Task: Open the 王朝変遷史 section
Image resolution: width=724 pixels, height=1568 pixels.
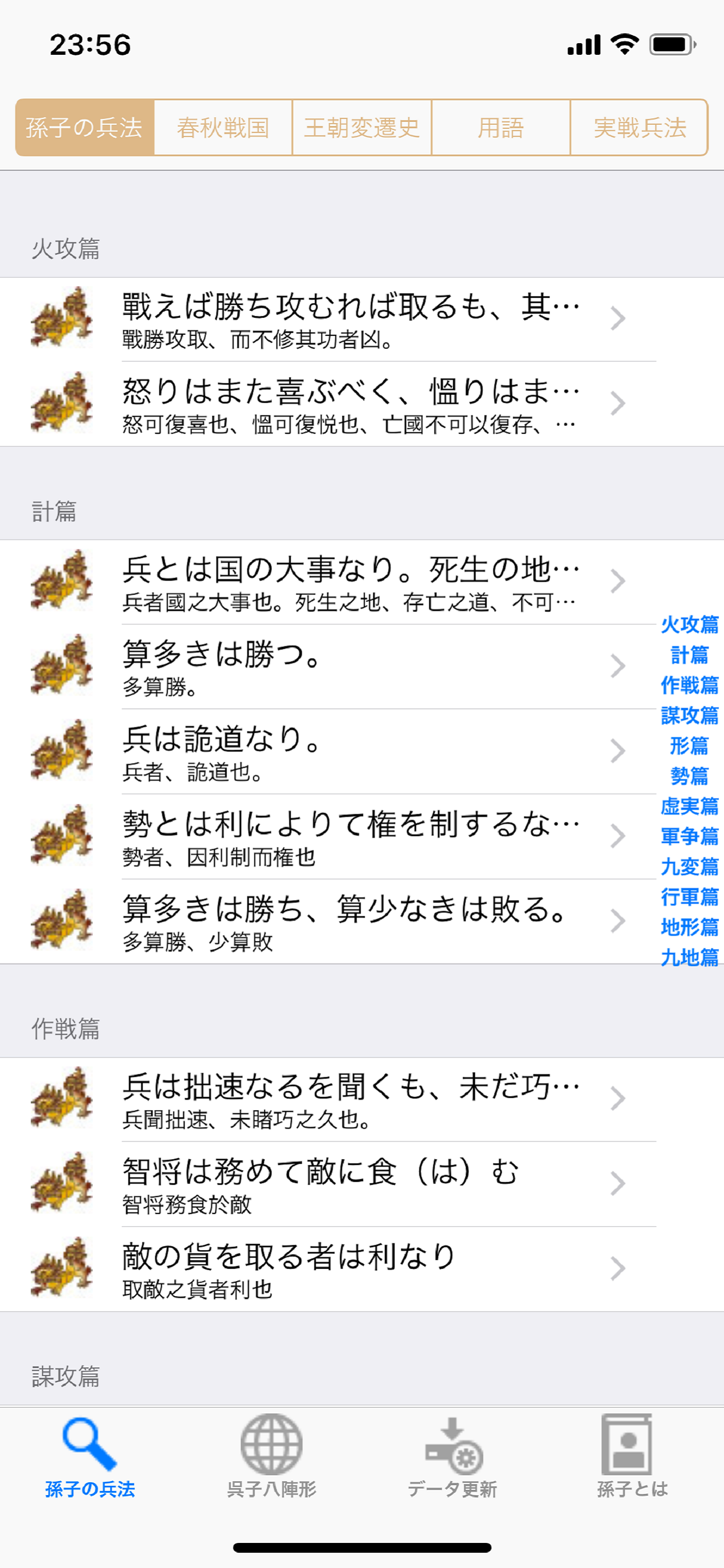Action: [x=361, y=128]
